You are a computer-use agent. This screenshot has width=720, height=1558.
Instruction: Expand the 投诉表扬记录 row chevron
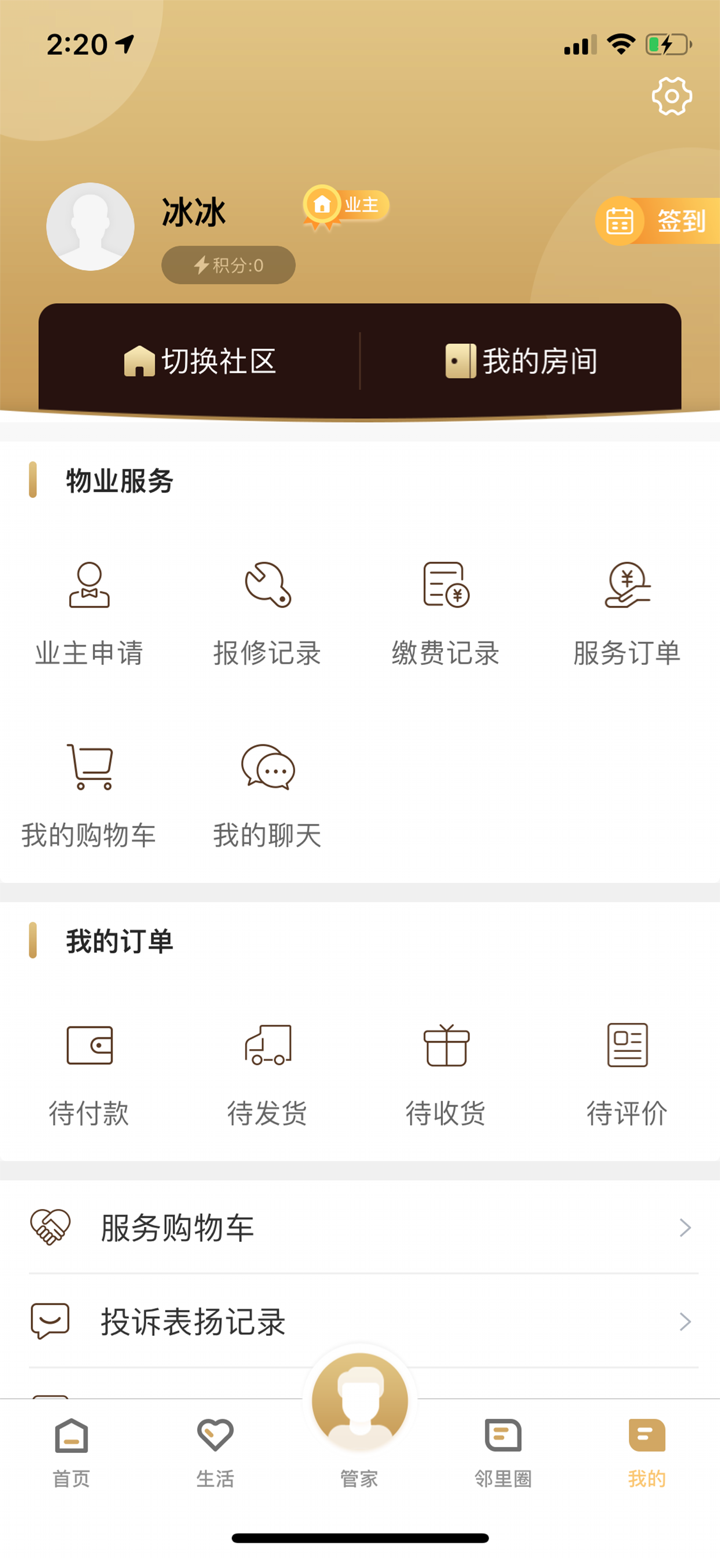pyautogui.click(x=684, y=1322)
